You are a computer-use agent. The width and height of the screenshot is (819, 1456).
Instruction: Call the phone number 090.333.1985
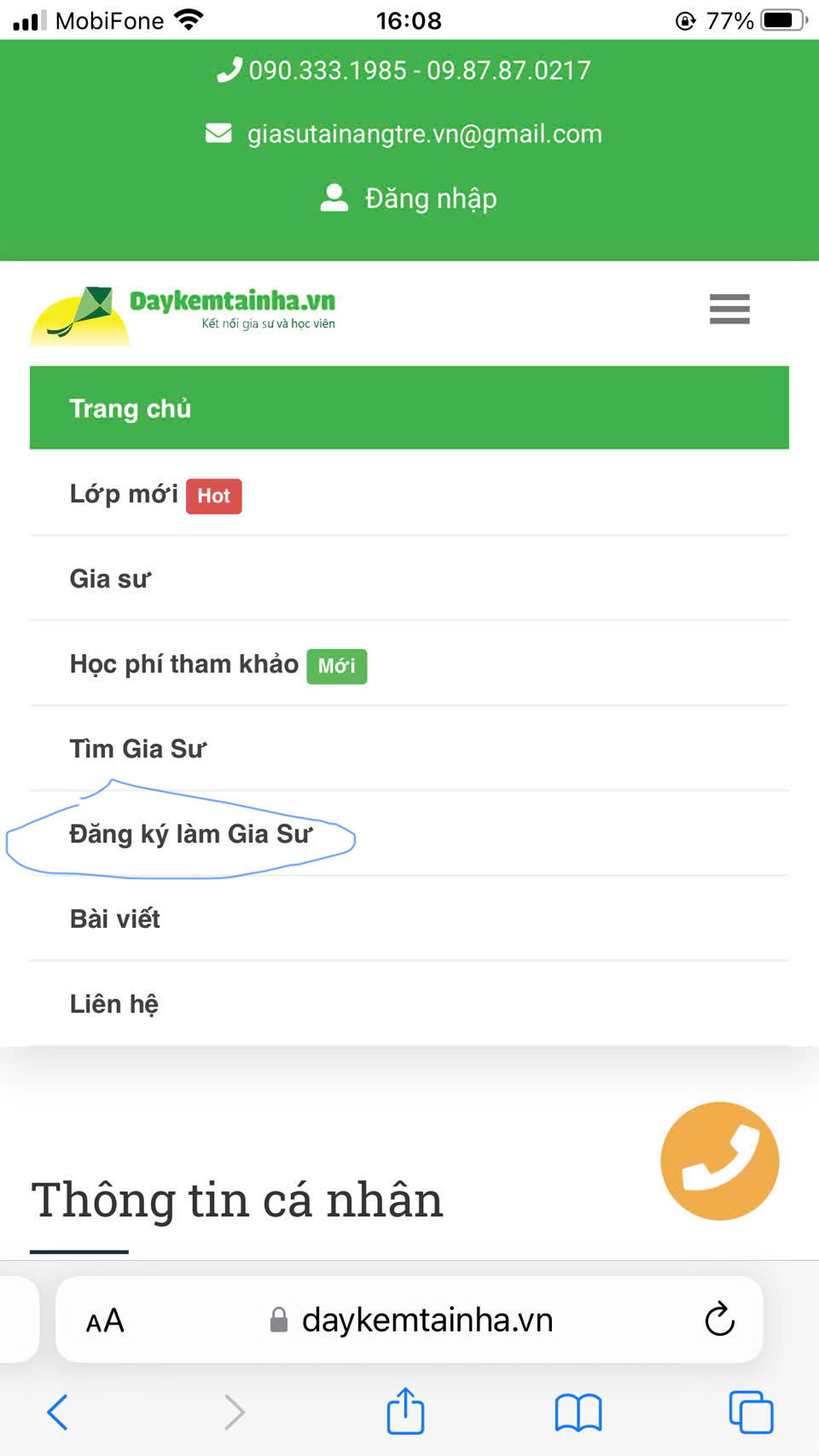pos(328,70)
